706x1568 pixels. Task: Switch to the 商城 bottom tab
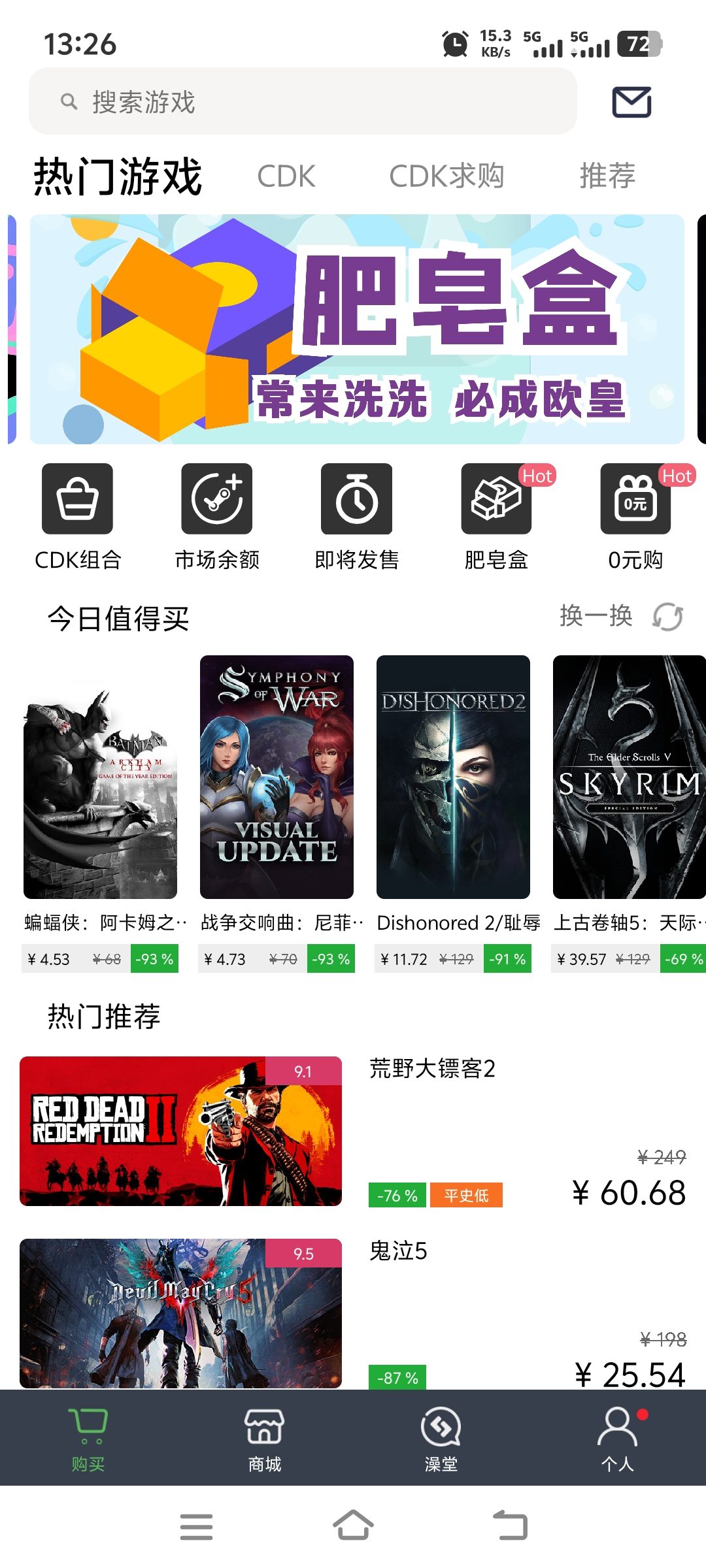pyautogui.click(x=265, y=1439)
